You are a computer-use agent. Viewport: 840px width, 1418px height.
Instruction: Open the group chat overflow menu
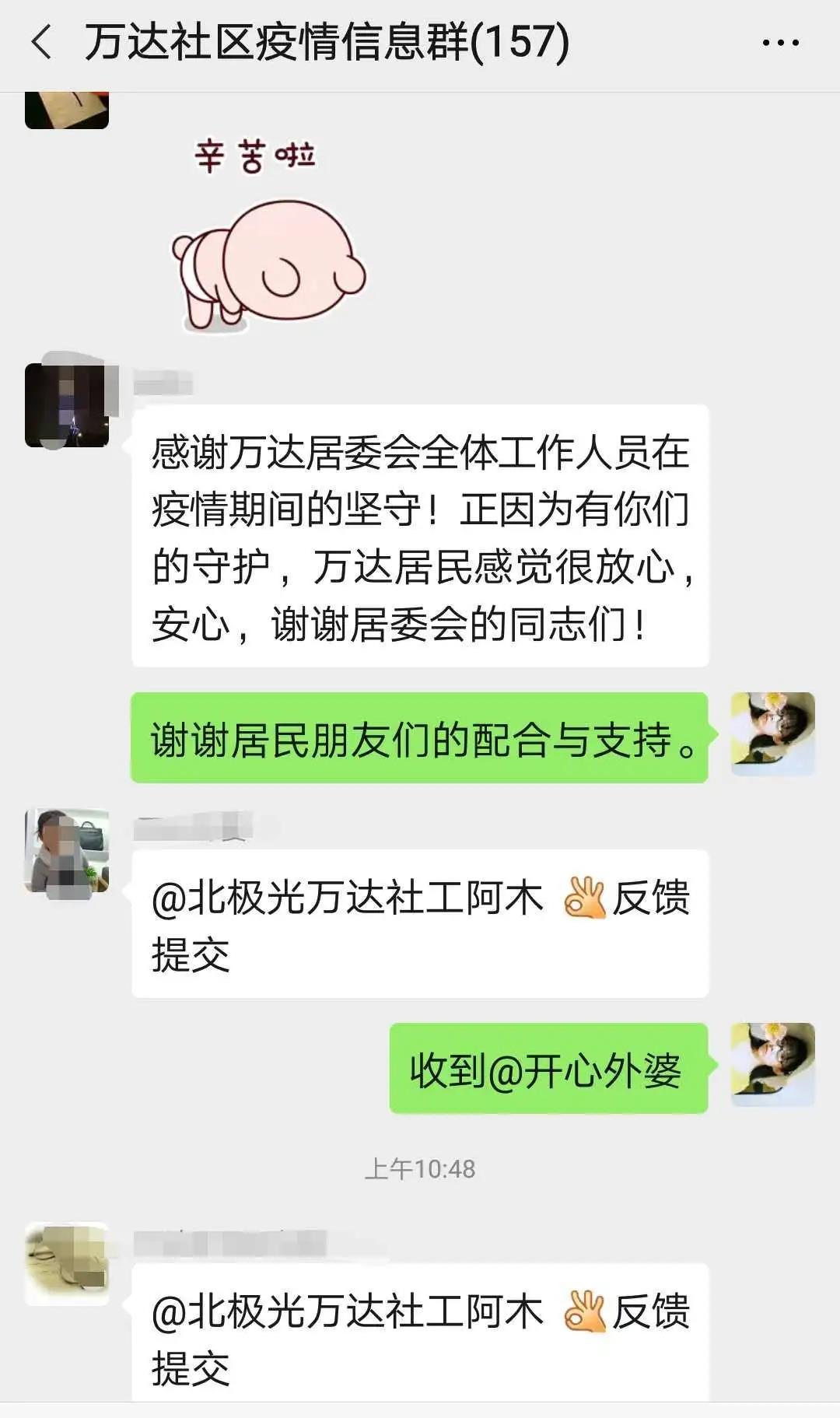click(x=780, y=44)
